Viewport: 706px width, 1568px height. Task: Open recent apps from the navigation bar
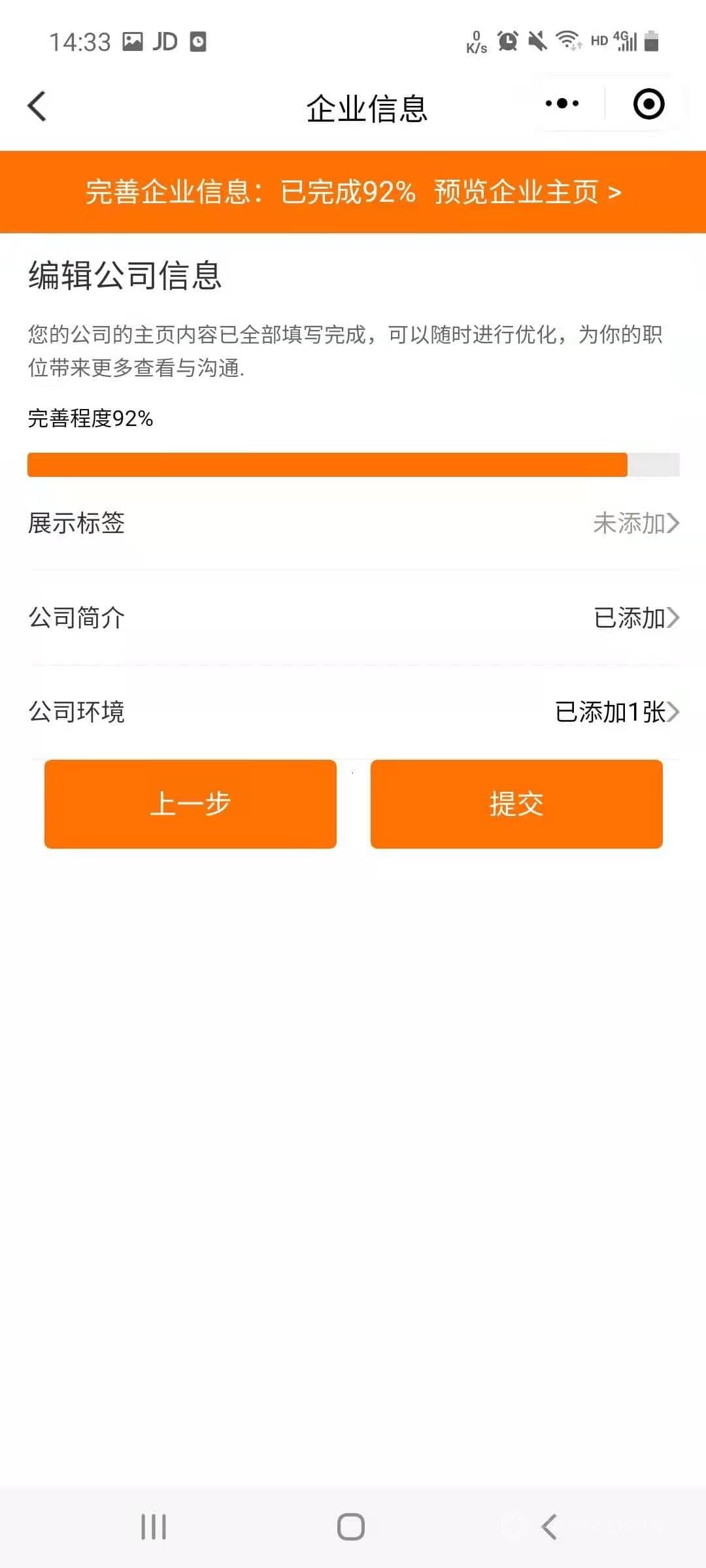(x=154, y=1527)
